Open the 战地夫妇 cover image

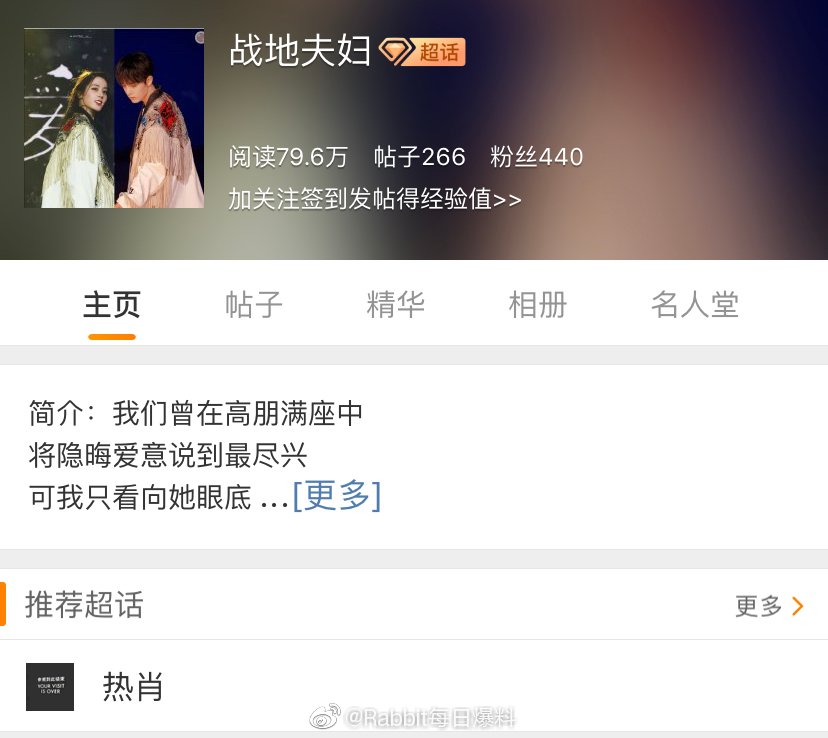114,118
